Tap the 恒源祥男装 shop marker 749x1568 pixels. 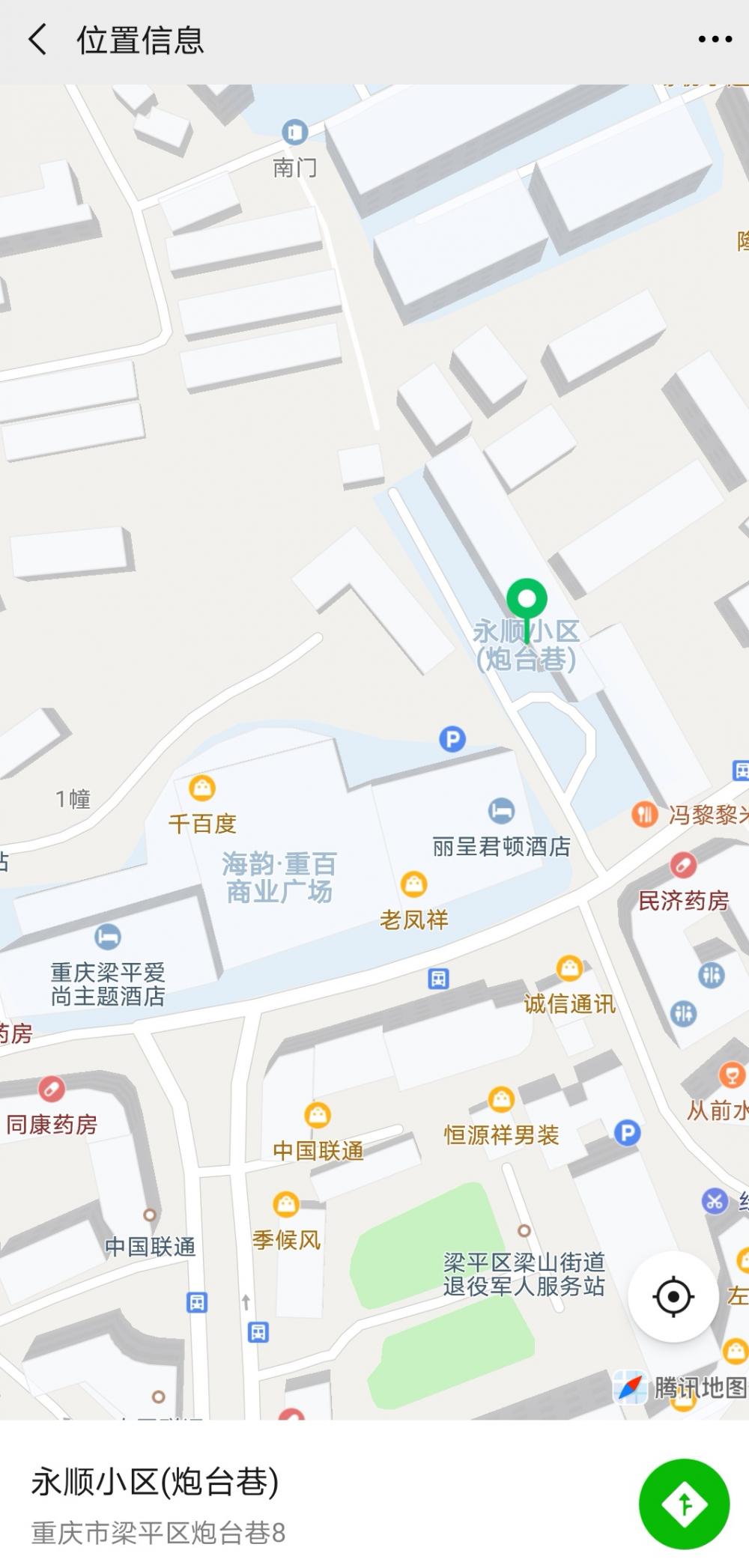tap(501, 1099)
